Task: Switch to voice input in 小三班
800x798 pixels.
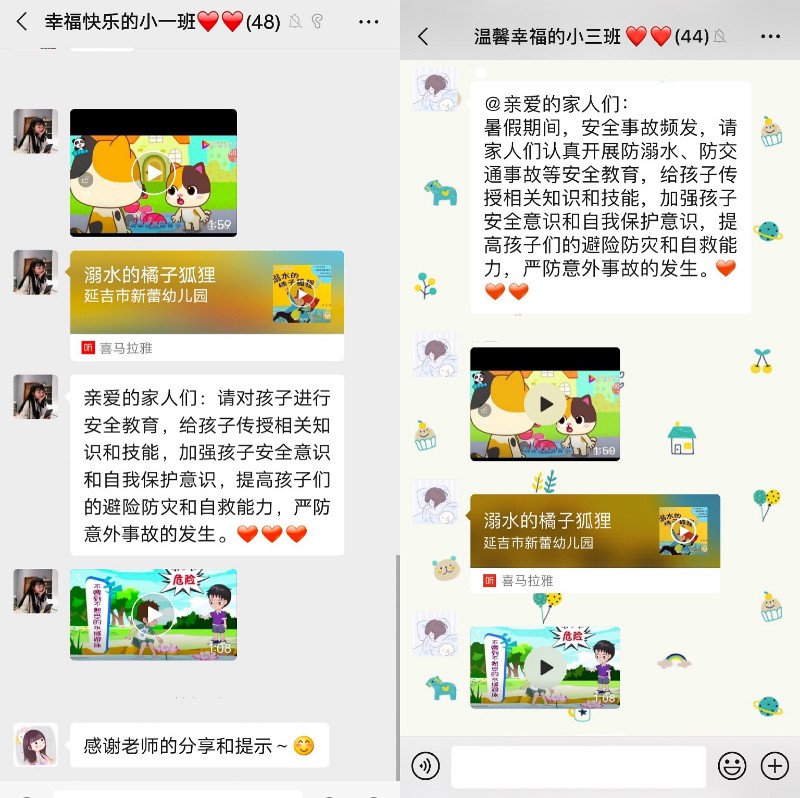Action: (426, 766)
